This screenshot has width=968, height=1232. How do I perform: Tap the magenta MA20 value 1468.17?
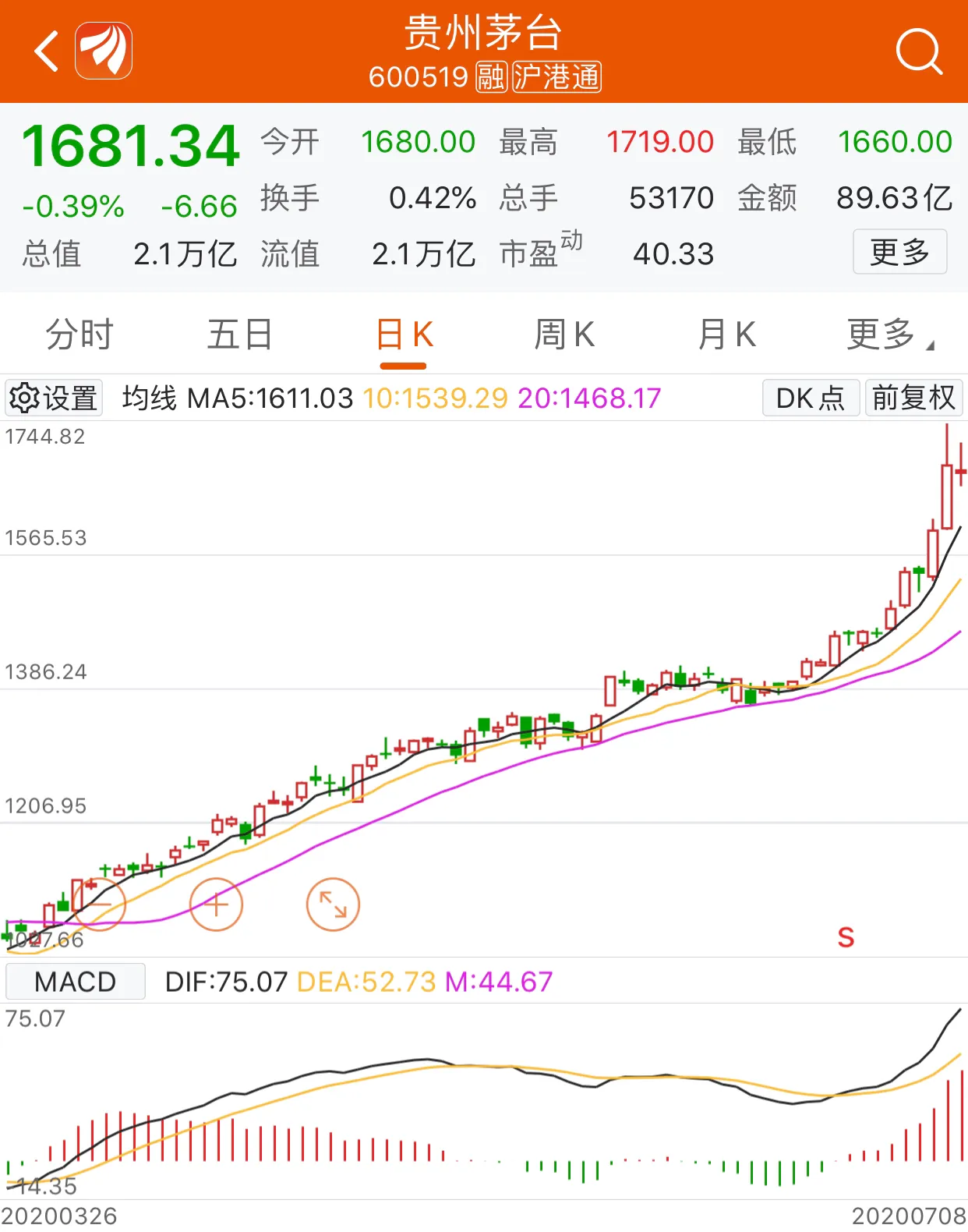point(588,398)
